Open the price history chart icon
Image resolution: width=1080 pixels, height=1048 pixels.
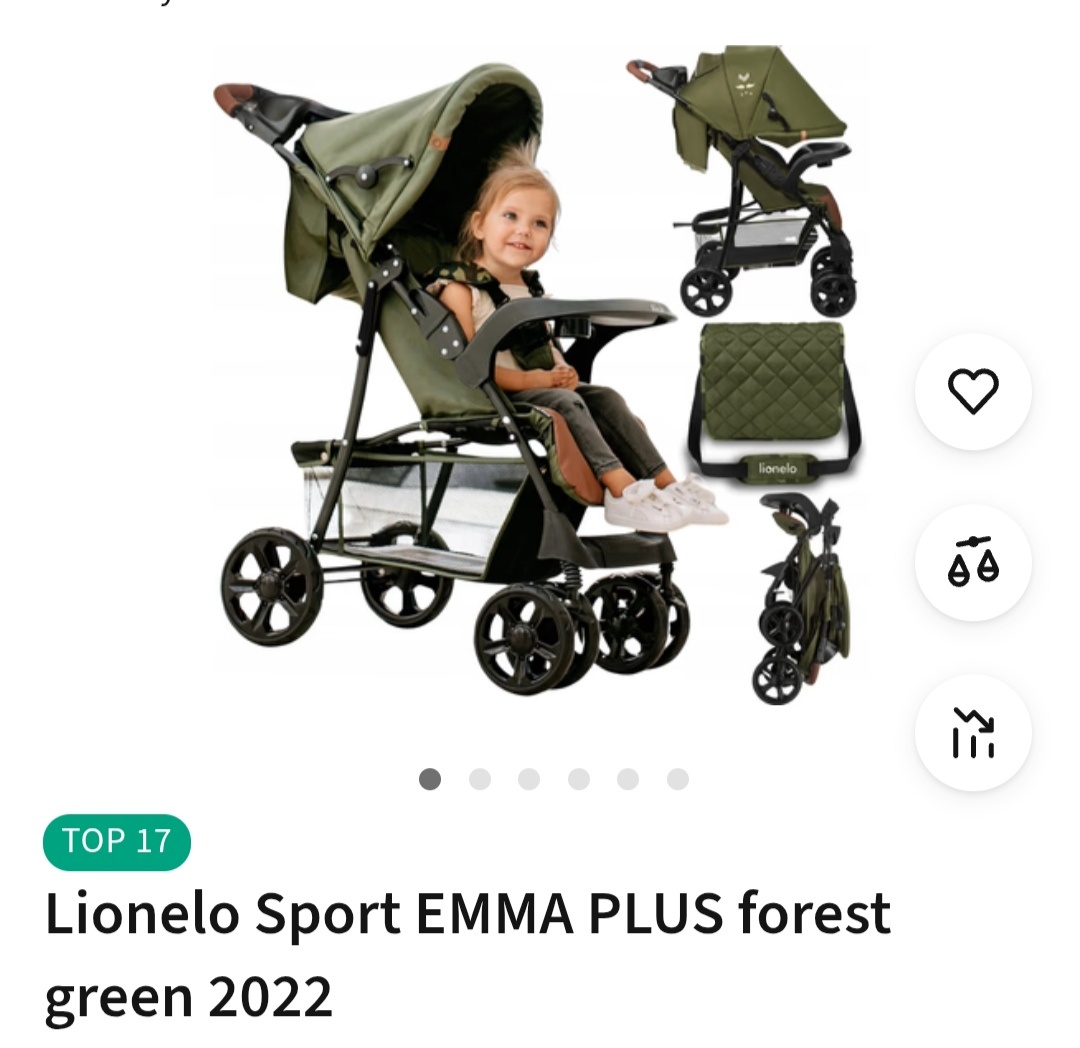coord(973,733)
